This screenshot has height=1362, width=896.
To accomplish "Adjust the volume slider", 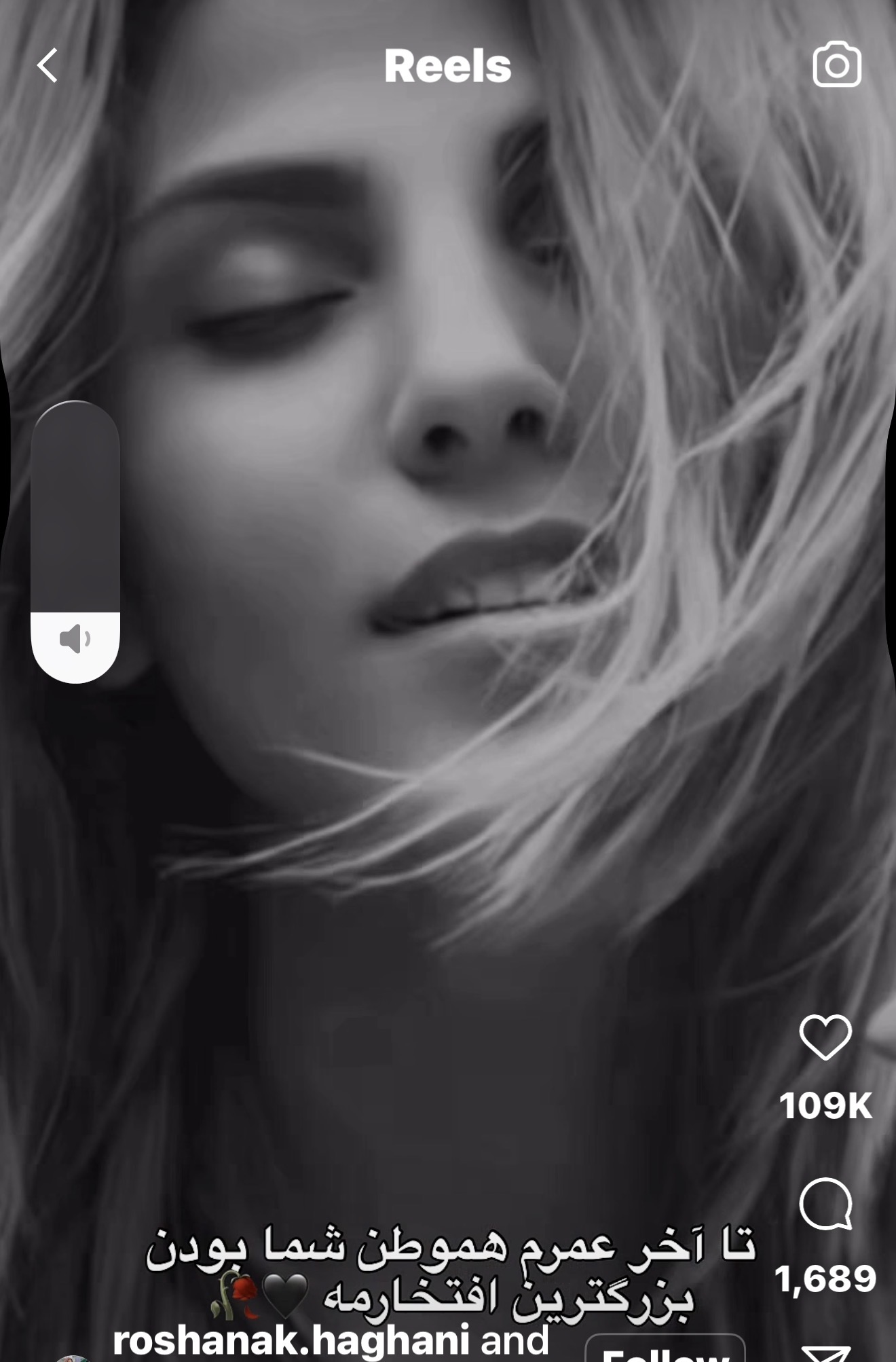I will point(75,541).
